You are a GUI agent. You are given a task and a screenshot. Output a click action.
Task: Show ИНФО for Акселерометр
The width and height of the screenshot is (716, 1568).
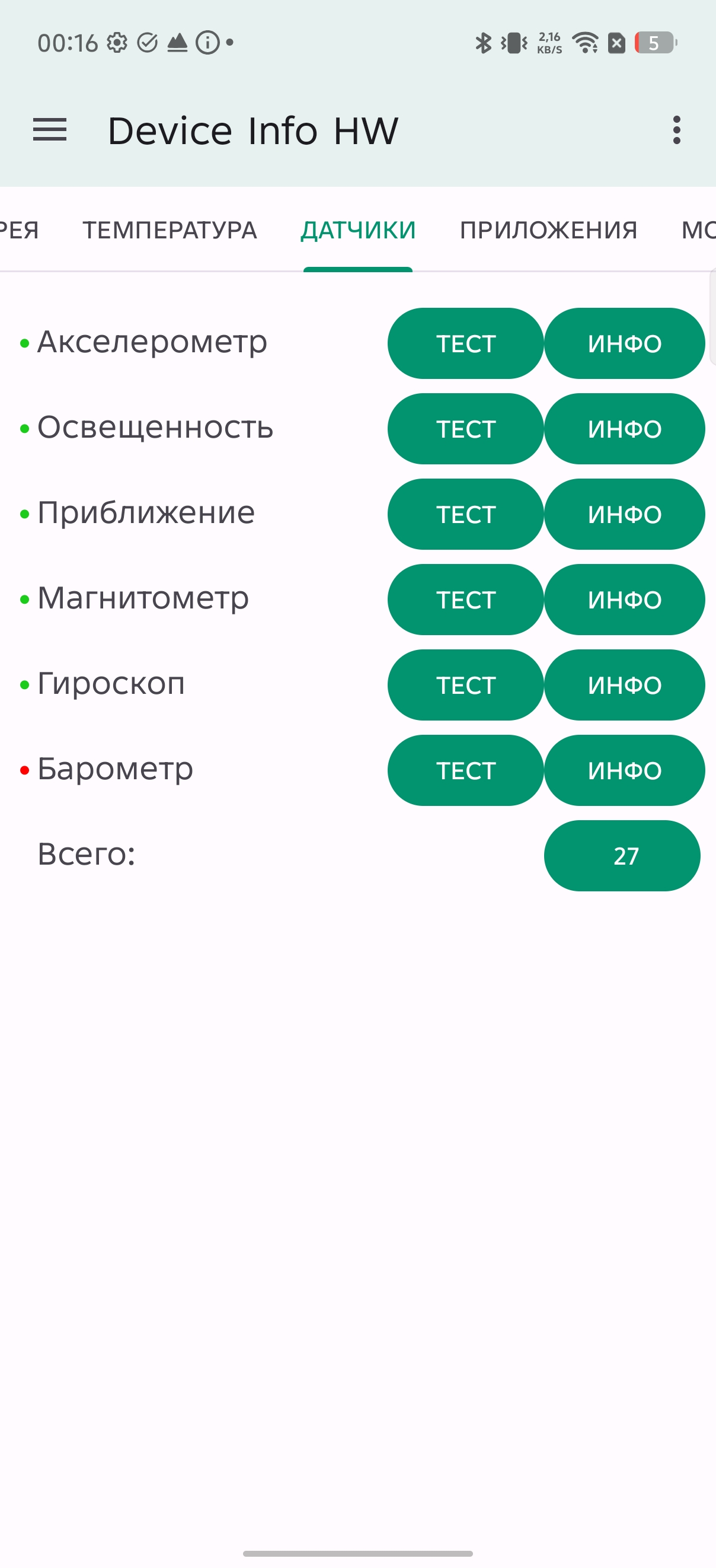[x=624, y=343]
